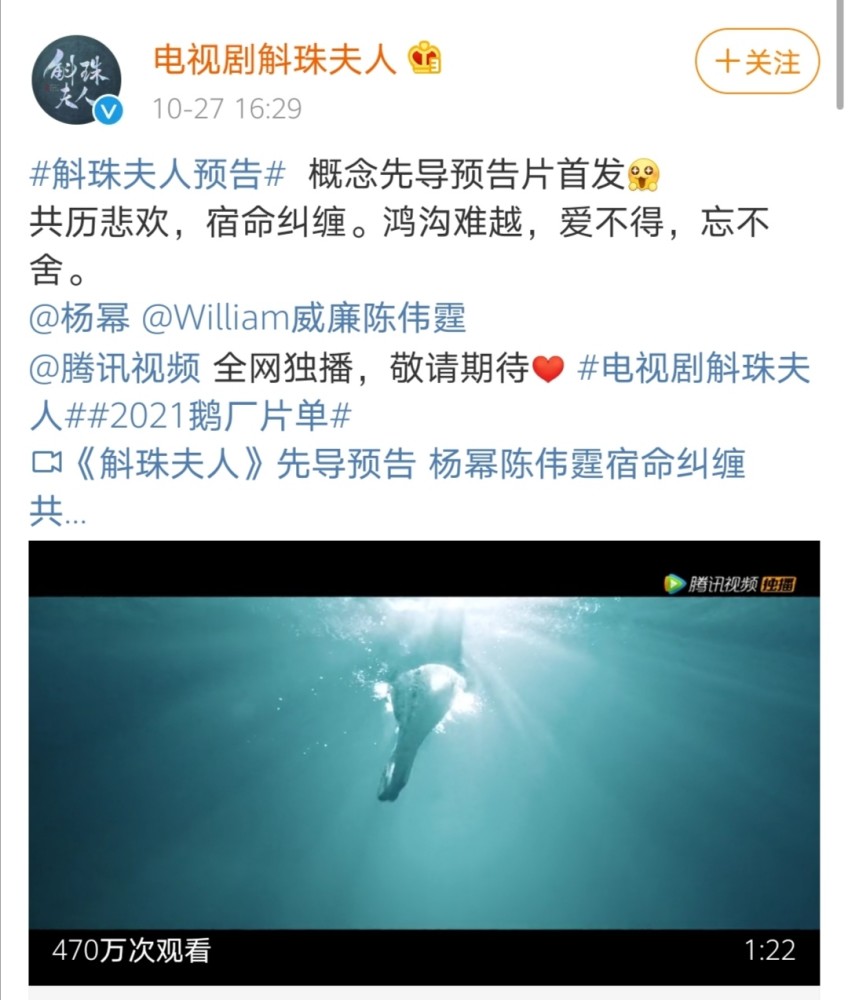The width and height of the screenshot is (848, 1000).
Task: Open mention @腾讯视频
Action: [115, 368]
